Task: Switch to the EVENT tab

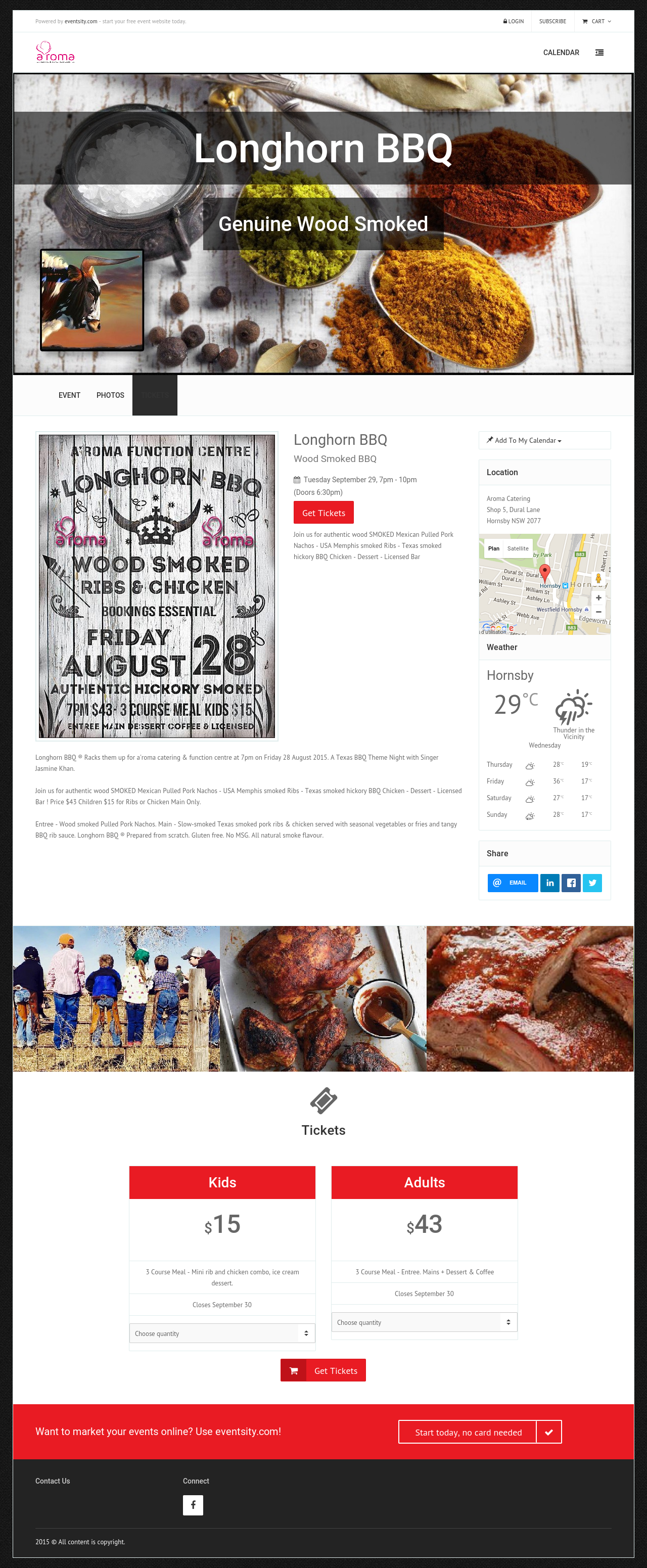Action: 69,396
